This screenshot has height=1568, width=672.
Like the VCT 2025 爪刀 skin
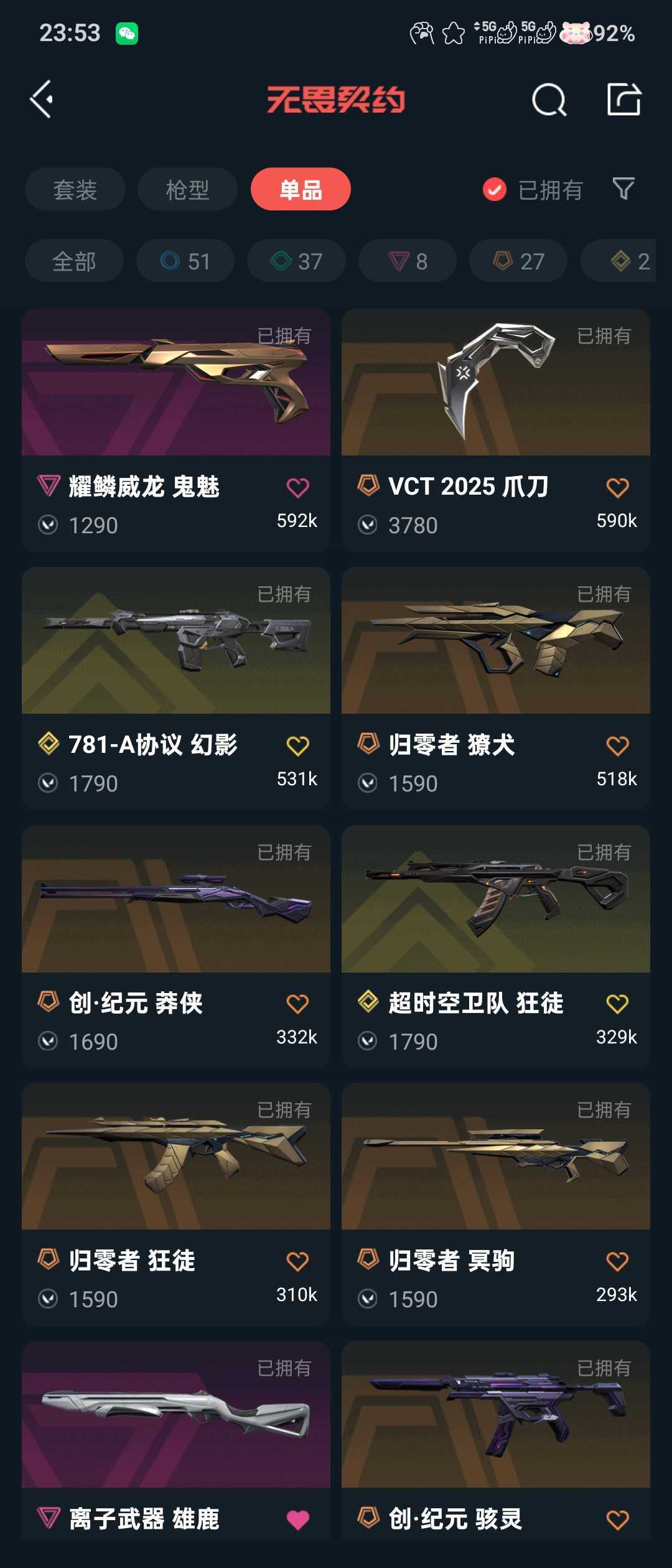tap(617, 488)
